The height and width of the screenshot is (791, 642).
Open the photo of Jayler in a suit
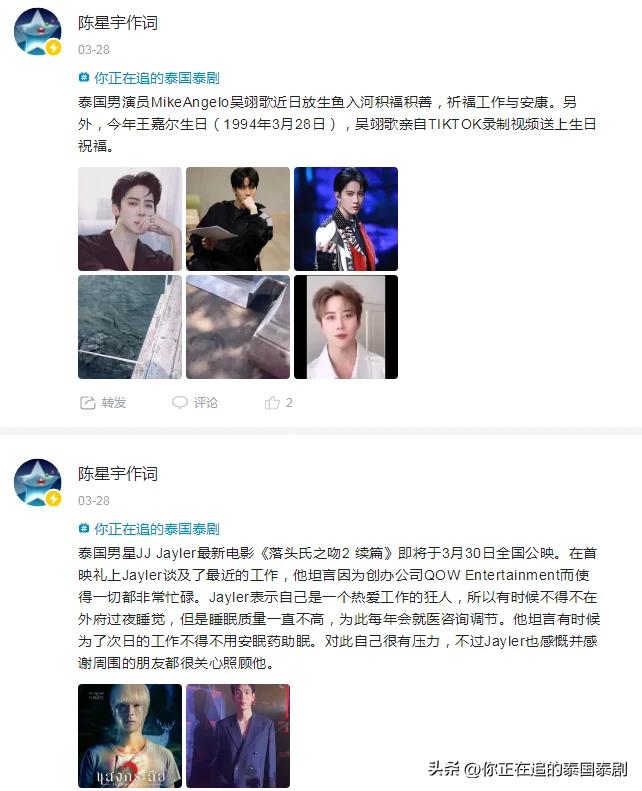238,735
